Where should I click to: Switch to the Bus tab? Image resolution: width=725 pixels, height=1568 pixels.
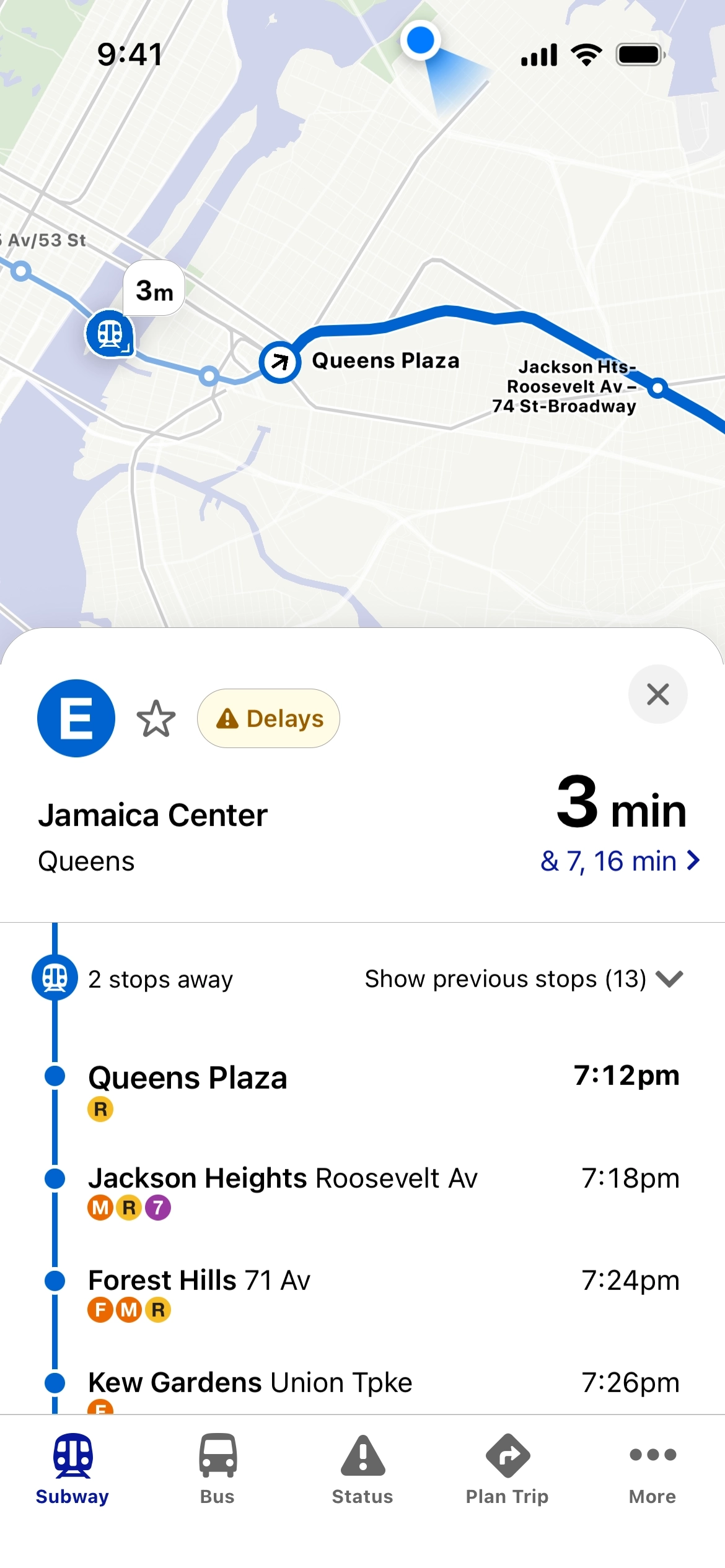point(217,1469)
